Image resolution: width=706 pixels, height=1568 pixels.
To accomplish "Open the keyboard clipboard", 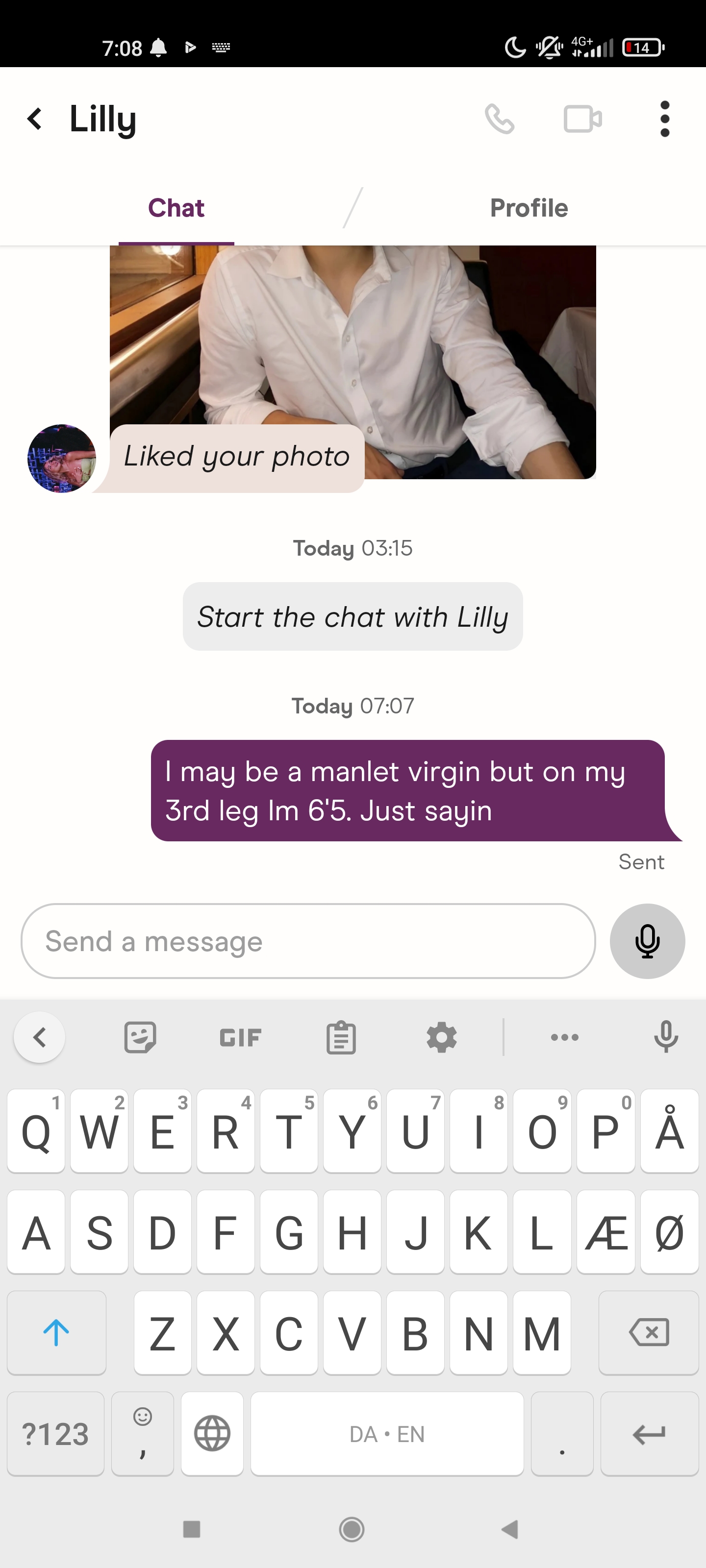I will [341, 1037].
